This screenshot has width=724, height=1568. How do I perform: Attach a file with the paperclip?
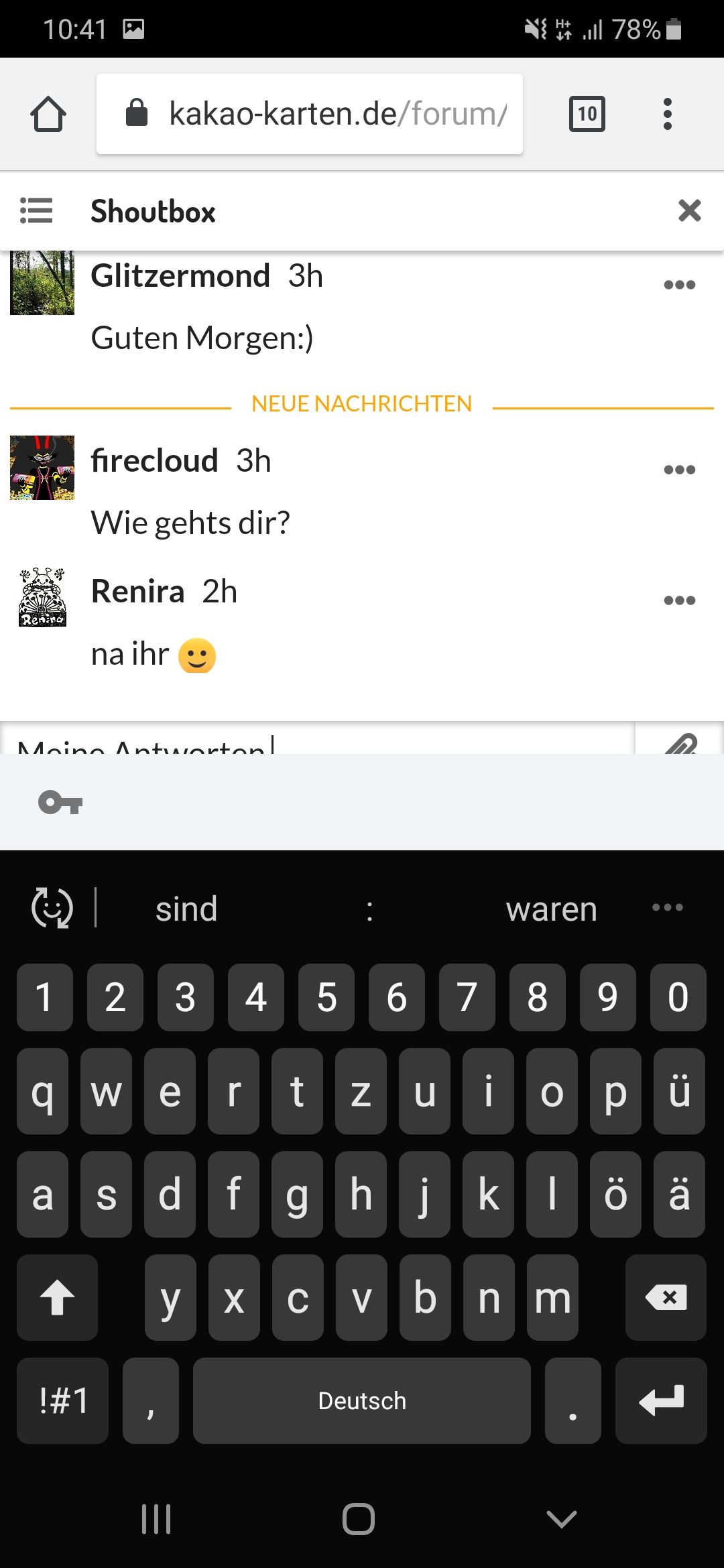[680, 742]
